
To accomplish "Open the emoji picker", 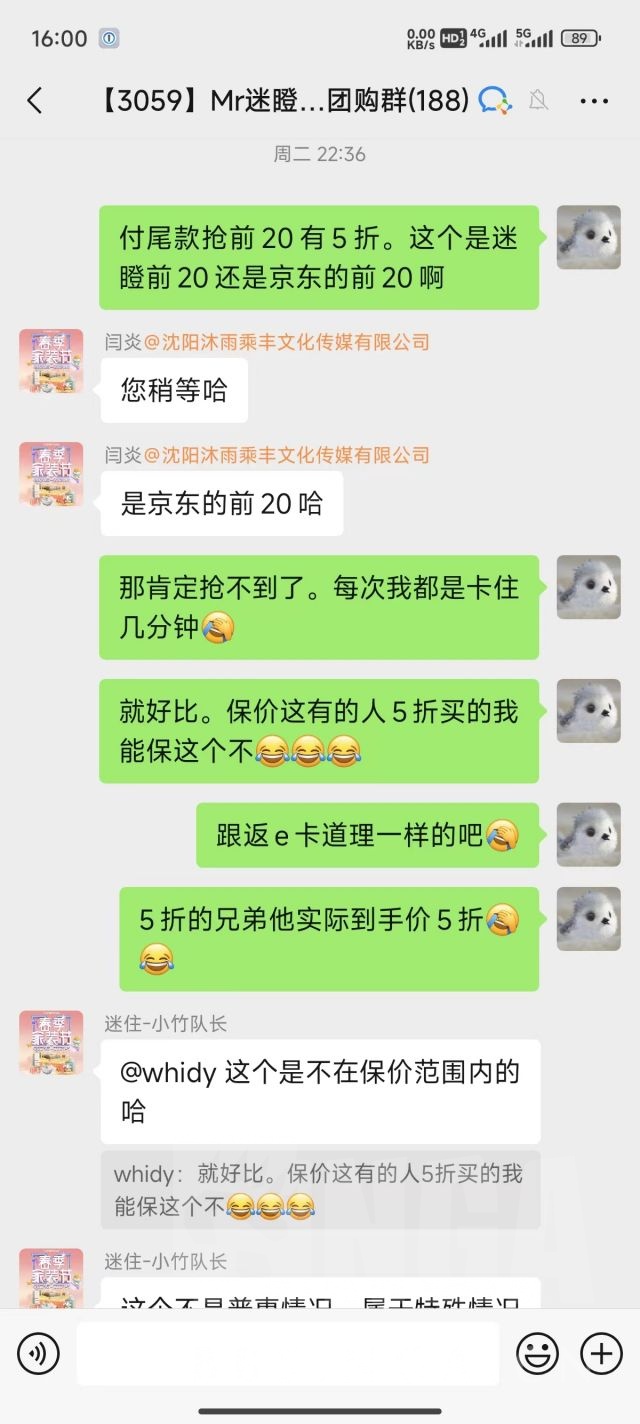I will 537,1354.
